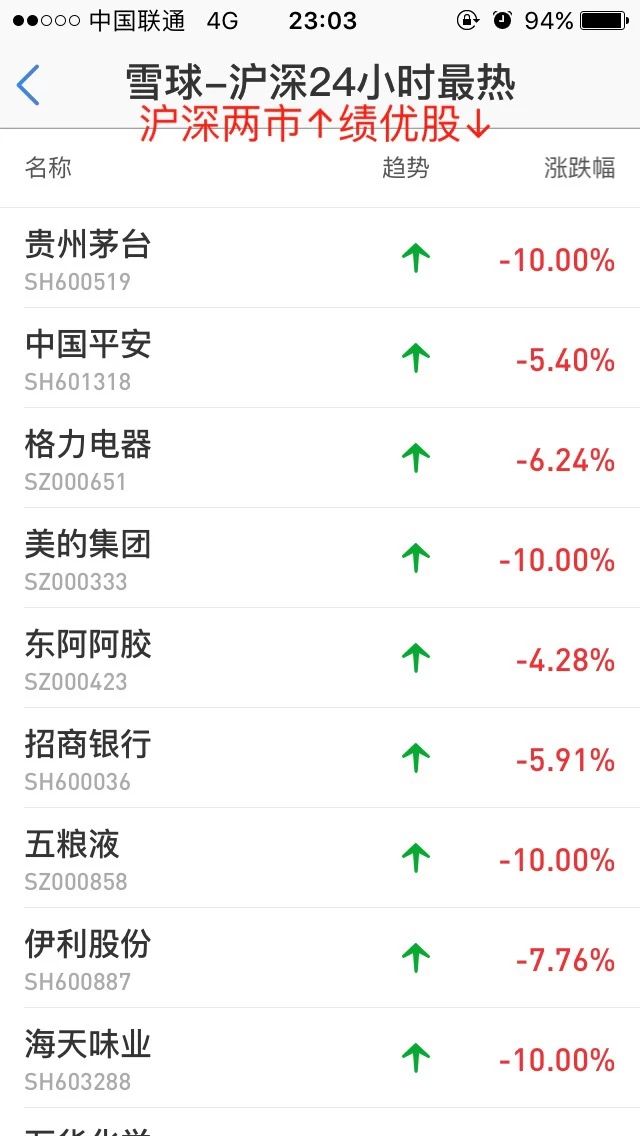Open the 贵州茅台 stock row

pyautogui.click(x=320, y=258)
